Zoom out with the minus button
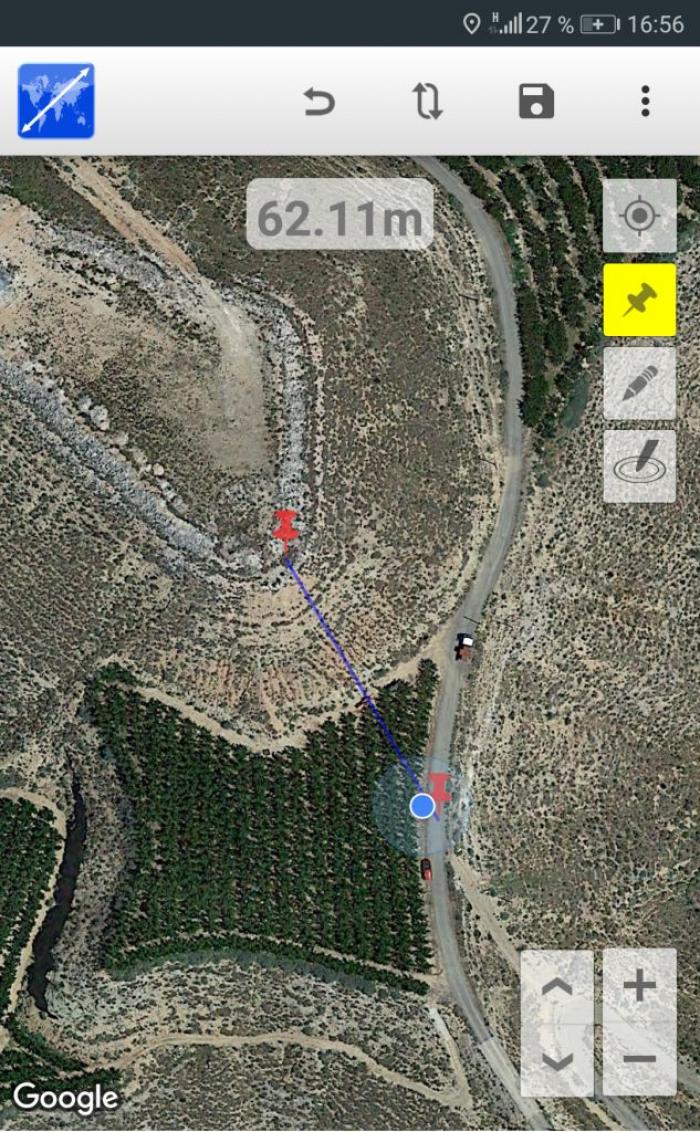Screen dimensions: 700x1132 (639, 1059)
